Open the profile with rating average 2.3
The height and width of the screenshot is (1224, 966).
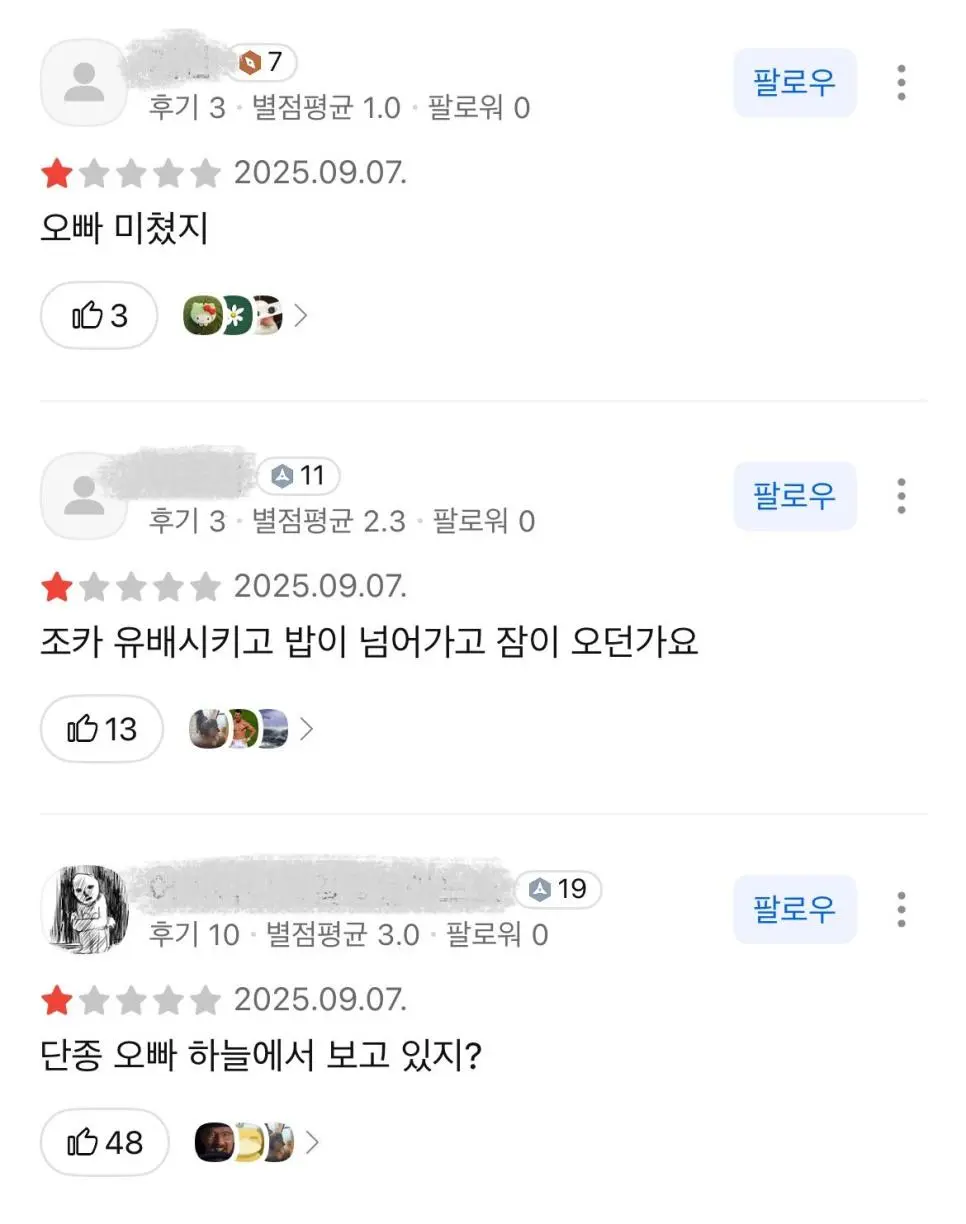(x=85, y=496)
